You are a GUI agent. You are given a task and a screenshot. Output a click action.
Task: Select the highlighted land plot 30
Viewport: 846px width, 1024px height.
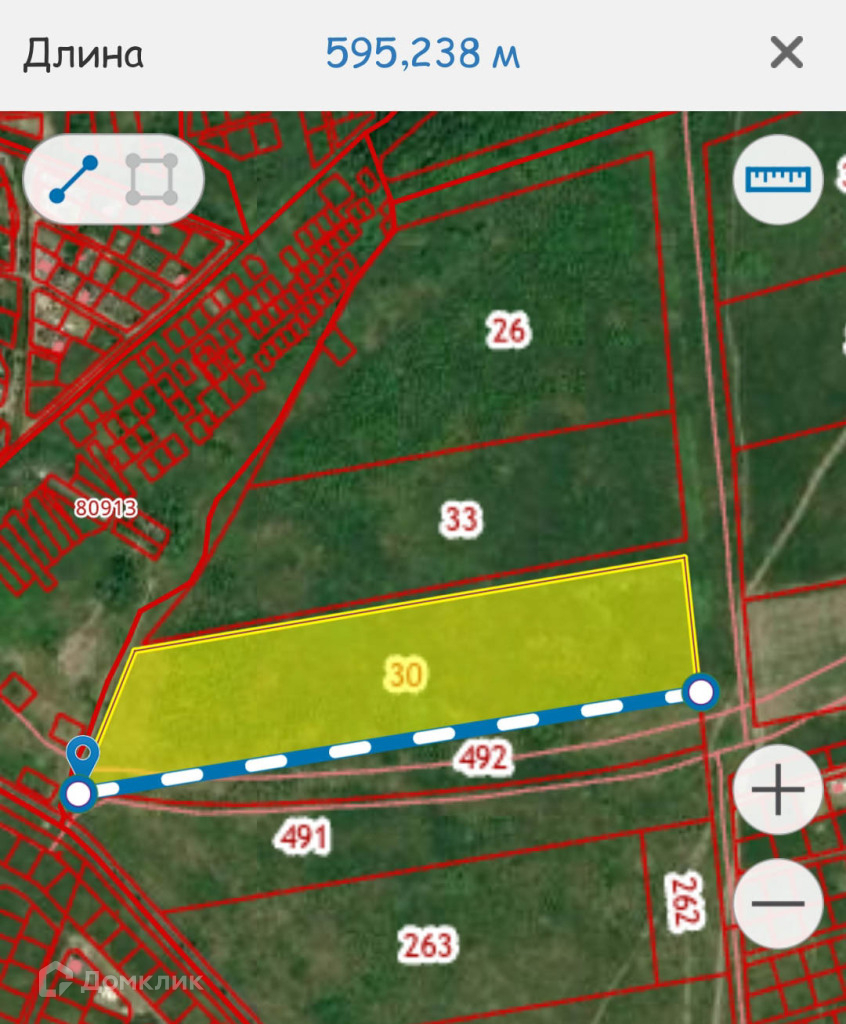[406, 674]
